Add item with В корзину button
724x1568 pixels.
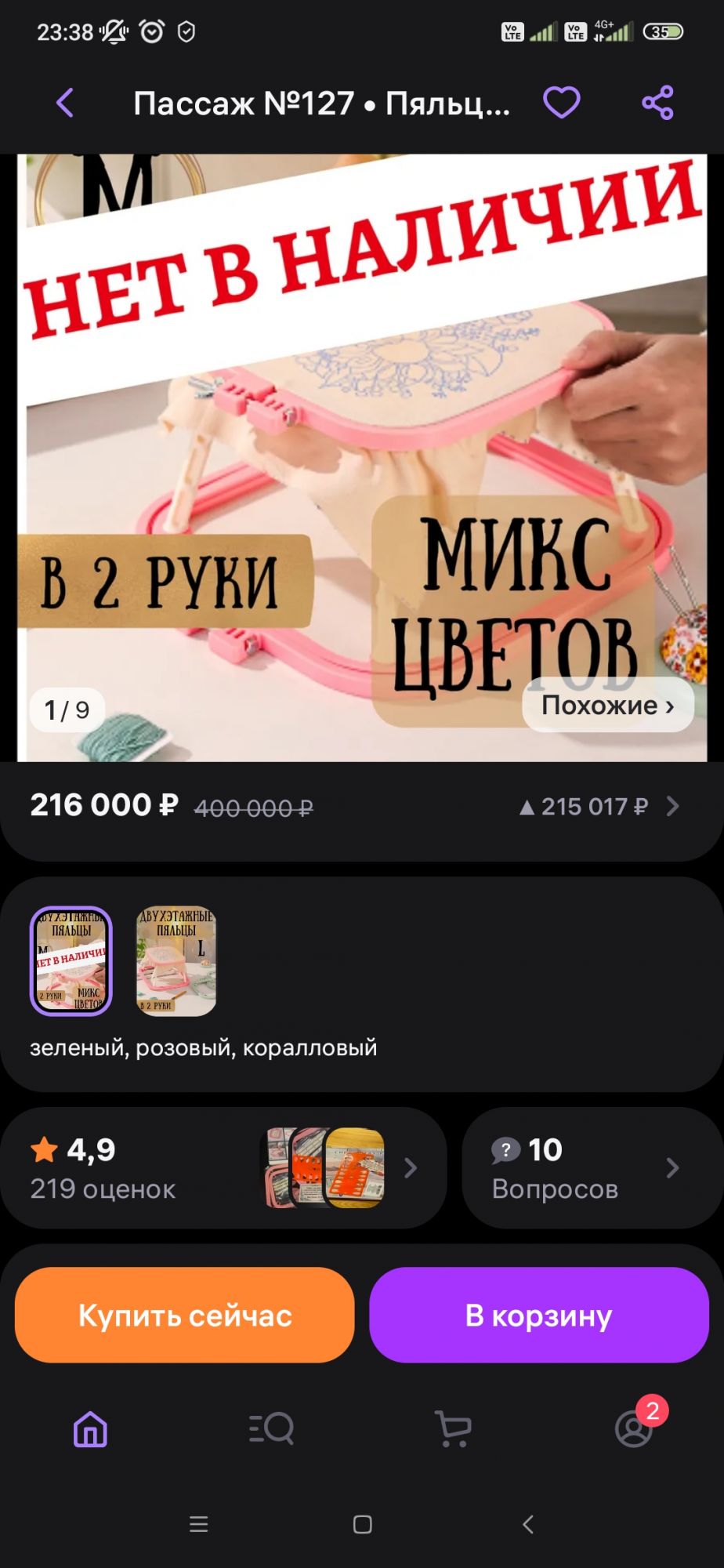[539, 1316]
